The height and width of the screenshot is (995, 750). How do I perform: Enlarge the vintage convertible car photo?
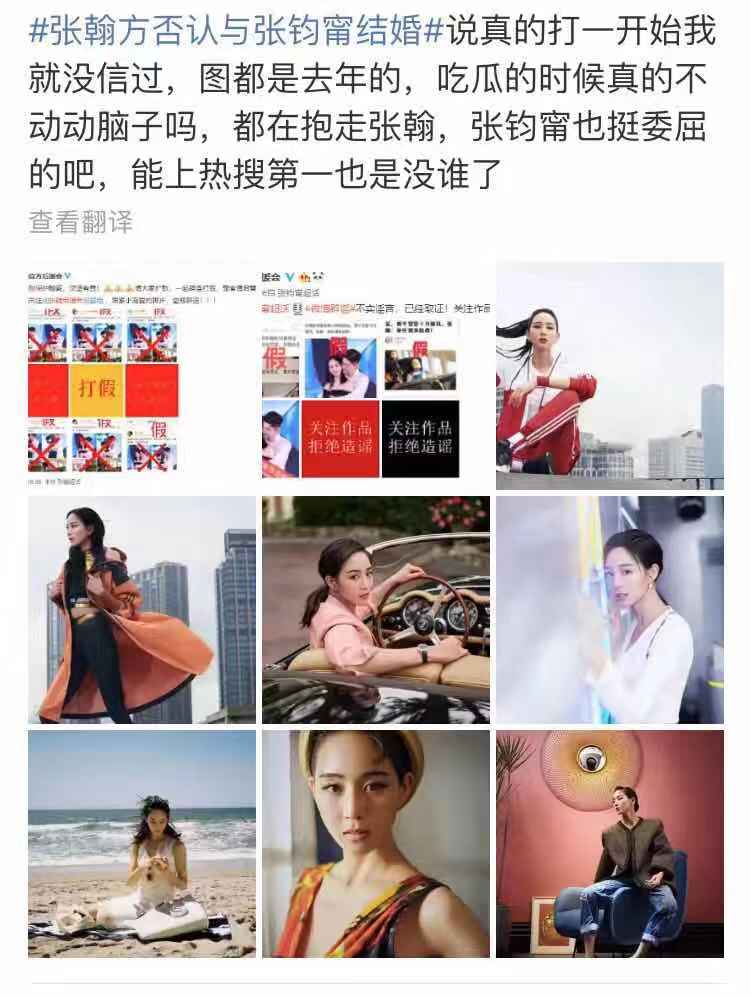[375, 610]
